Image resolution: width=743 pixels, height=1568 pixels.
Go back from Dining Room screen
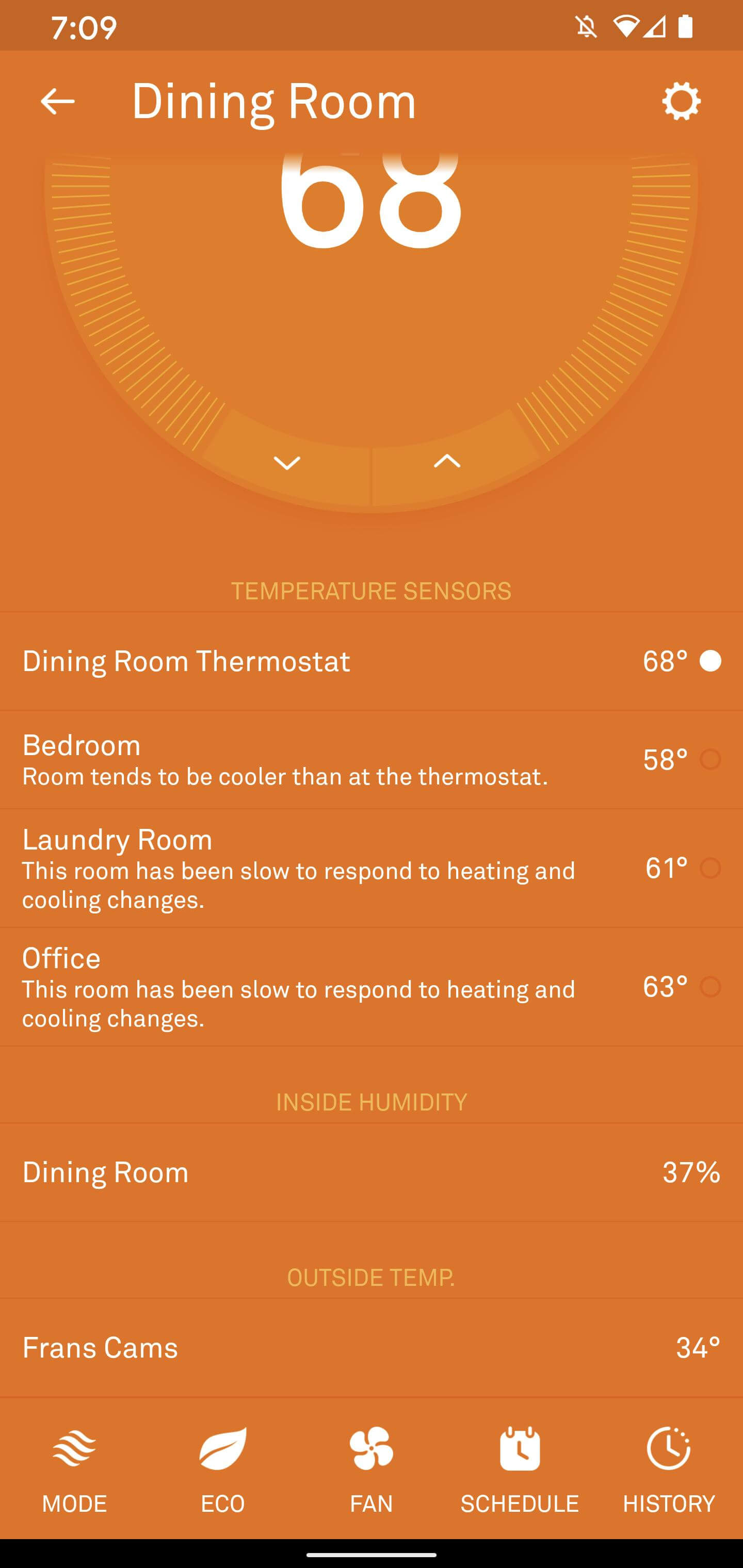[x=57, y=101]
